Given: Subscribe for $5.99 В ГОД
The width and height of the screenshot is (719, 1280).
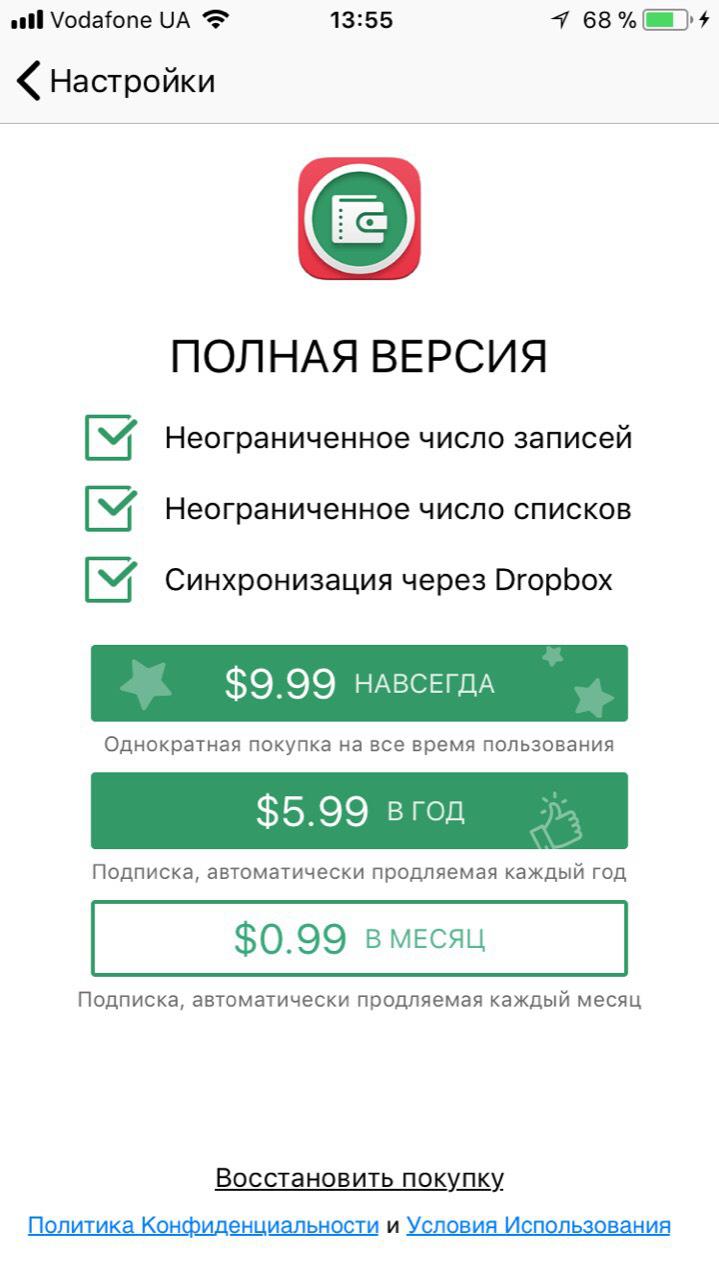Looking at the screenshot, I should tap(359, 810).
